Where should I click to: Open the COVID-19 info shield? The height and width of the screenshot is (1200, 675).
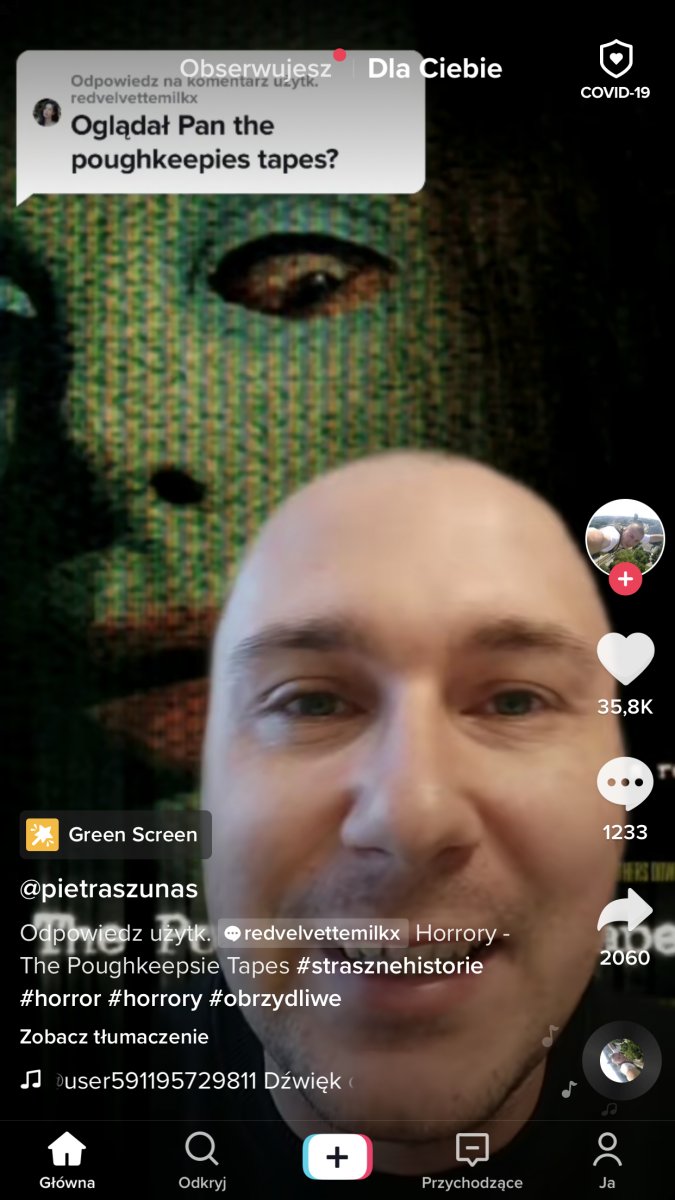pyautogui.click(x=615, y=70)
